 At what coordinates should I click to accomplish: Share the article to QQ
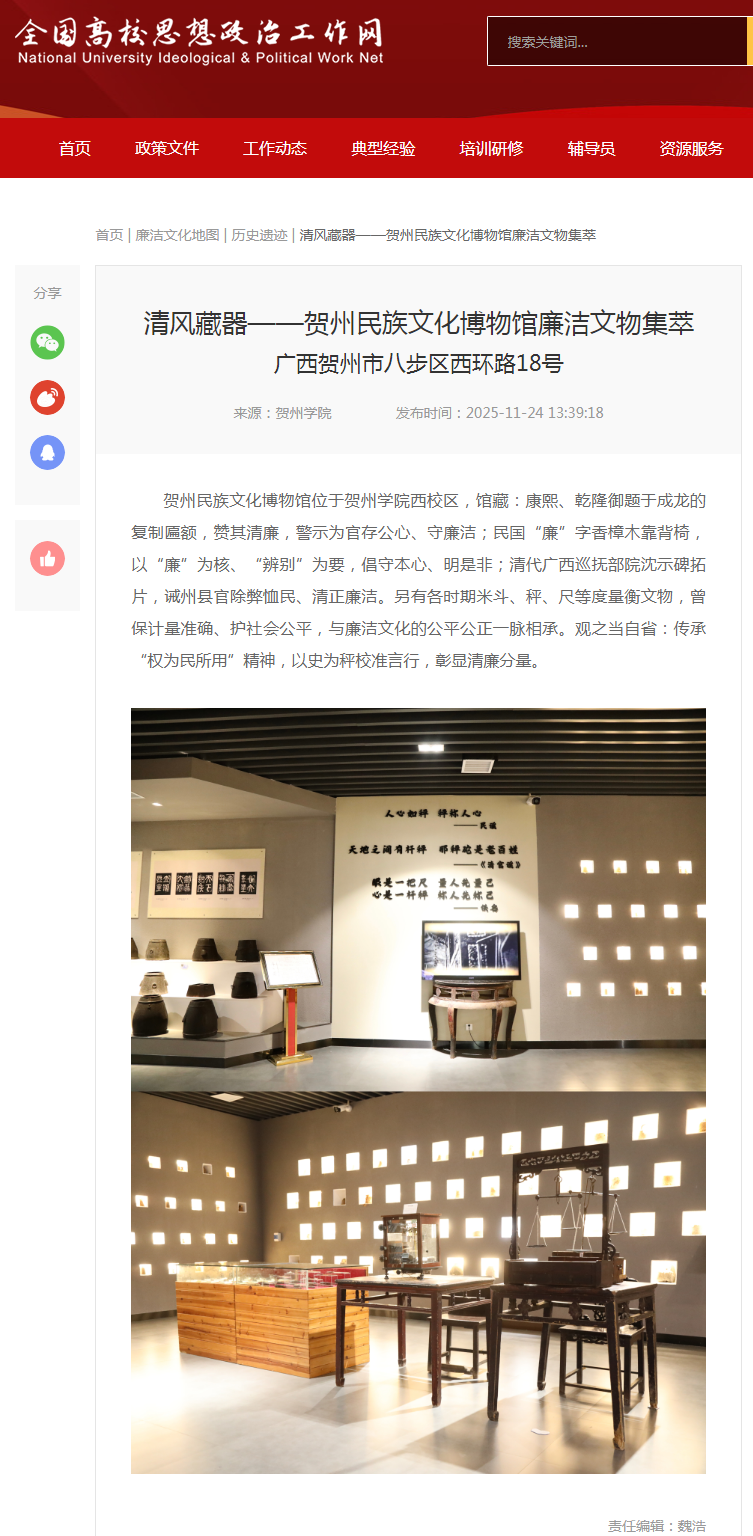[47, 453]
